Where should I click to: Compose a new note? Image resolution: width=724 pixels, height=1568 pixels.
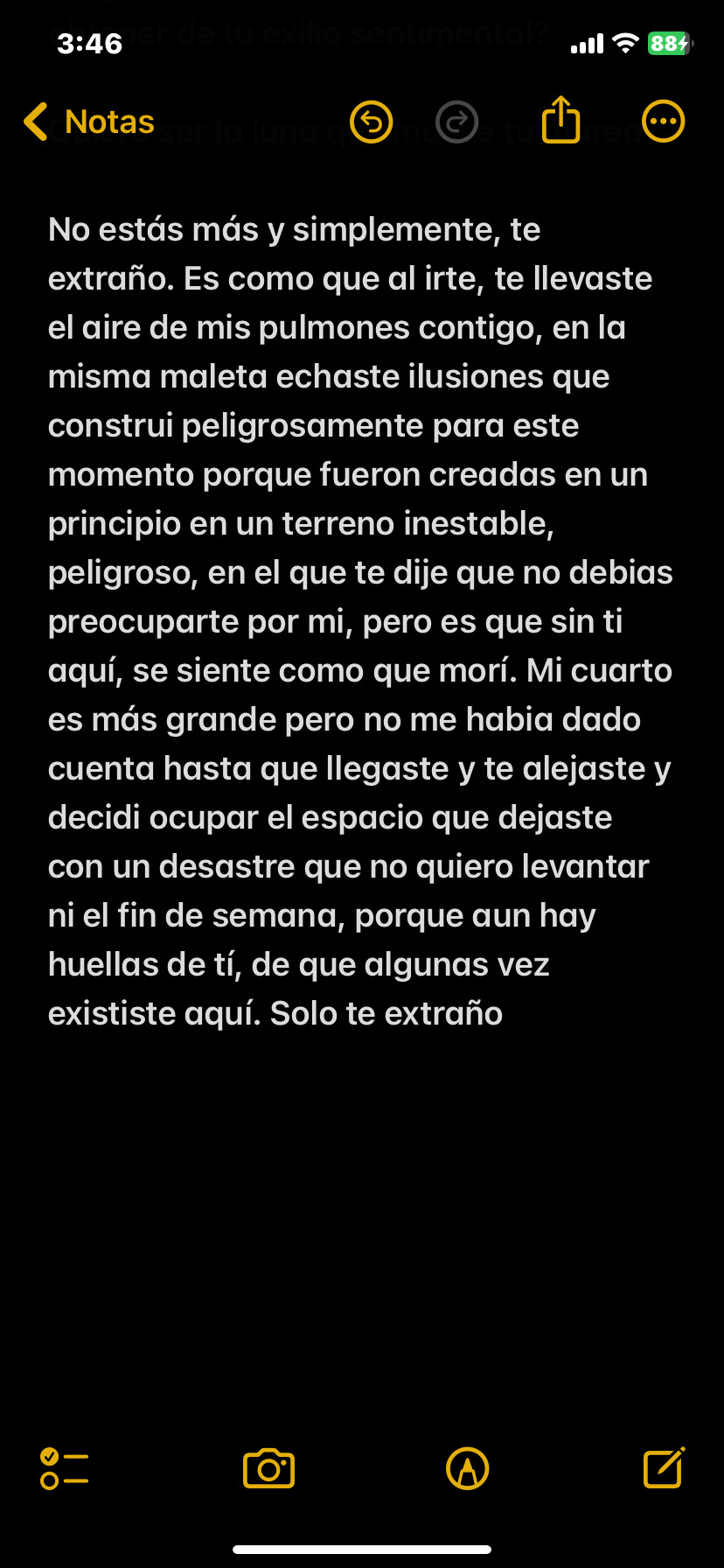click(x=663, y=1468)
